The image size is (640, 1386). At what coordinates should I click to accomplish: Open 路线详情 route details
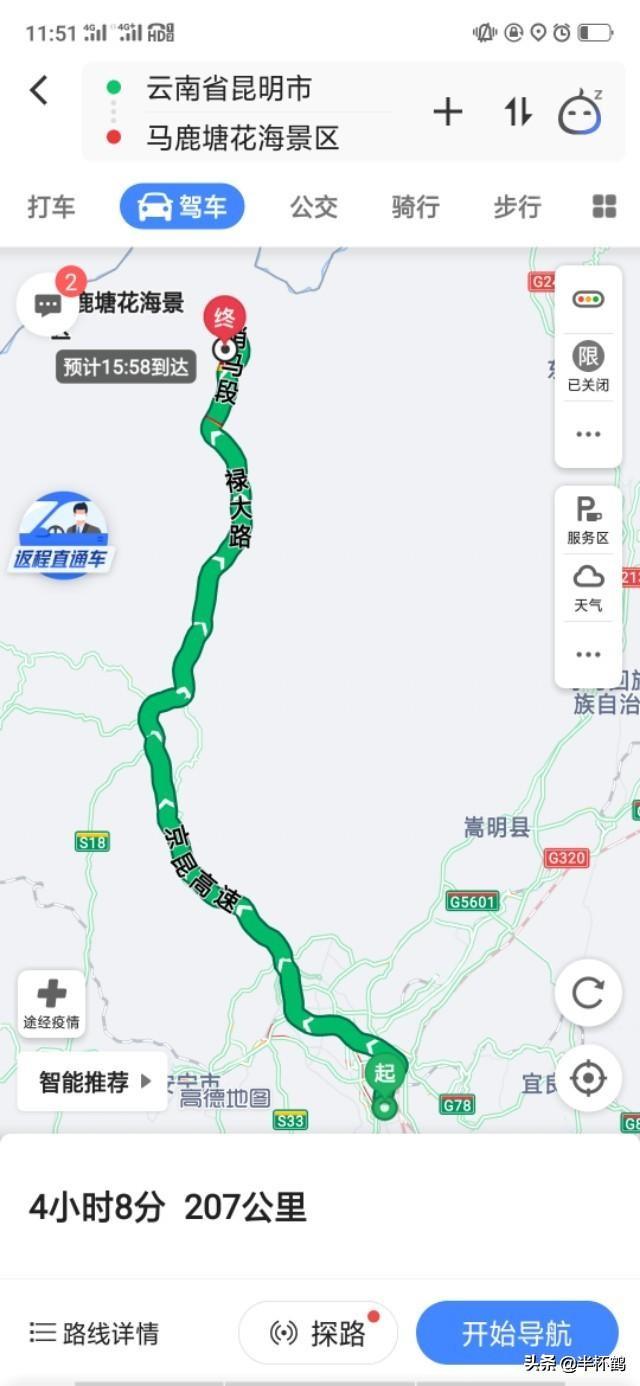click(94, 1333)
